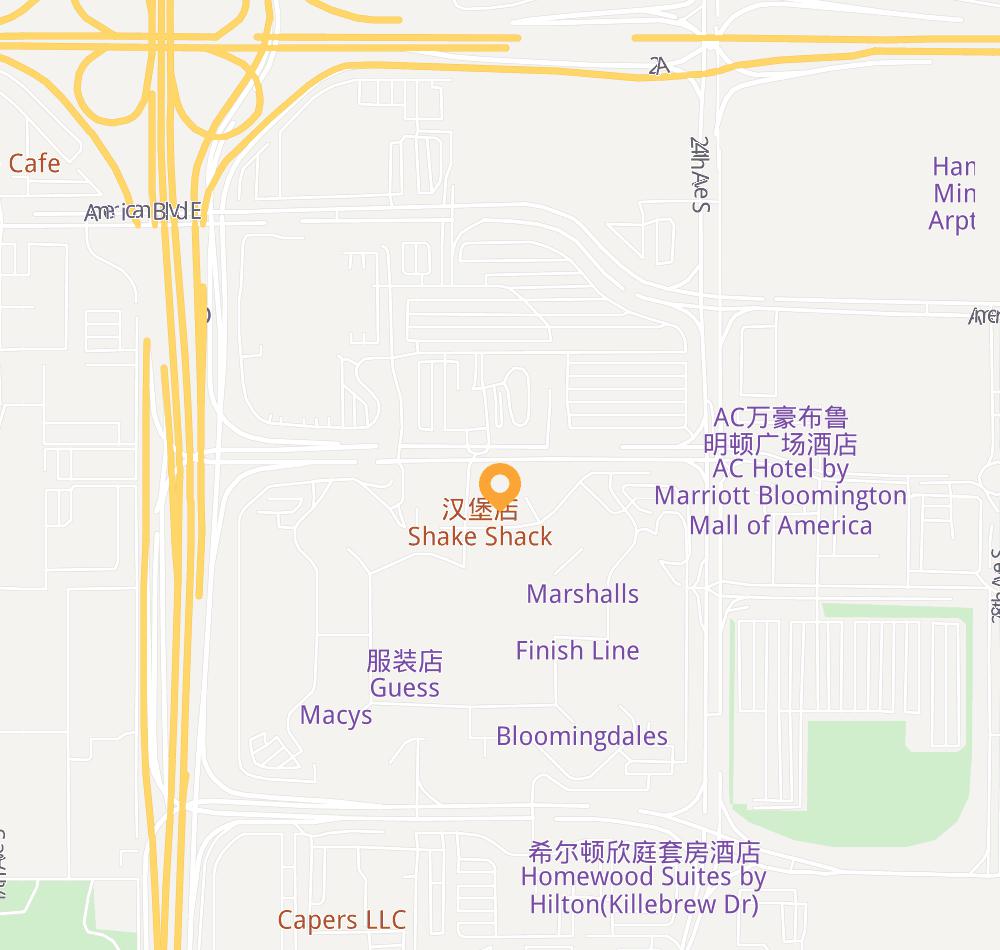Tap the Capers LLC place label
1000x950 pixels.
[x=342, y=920]
